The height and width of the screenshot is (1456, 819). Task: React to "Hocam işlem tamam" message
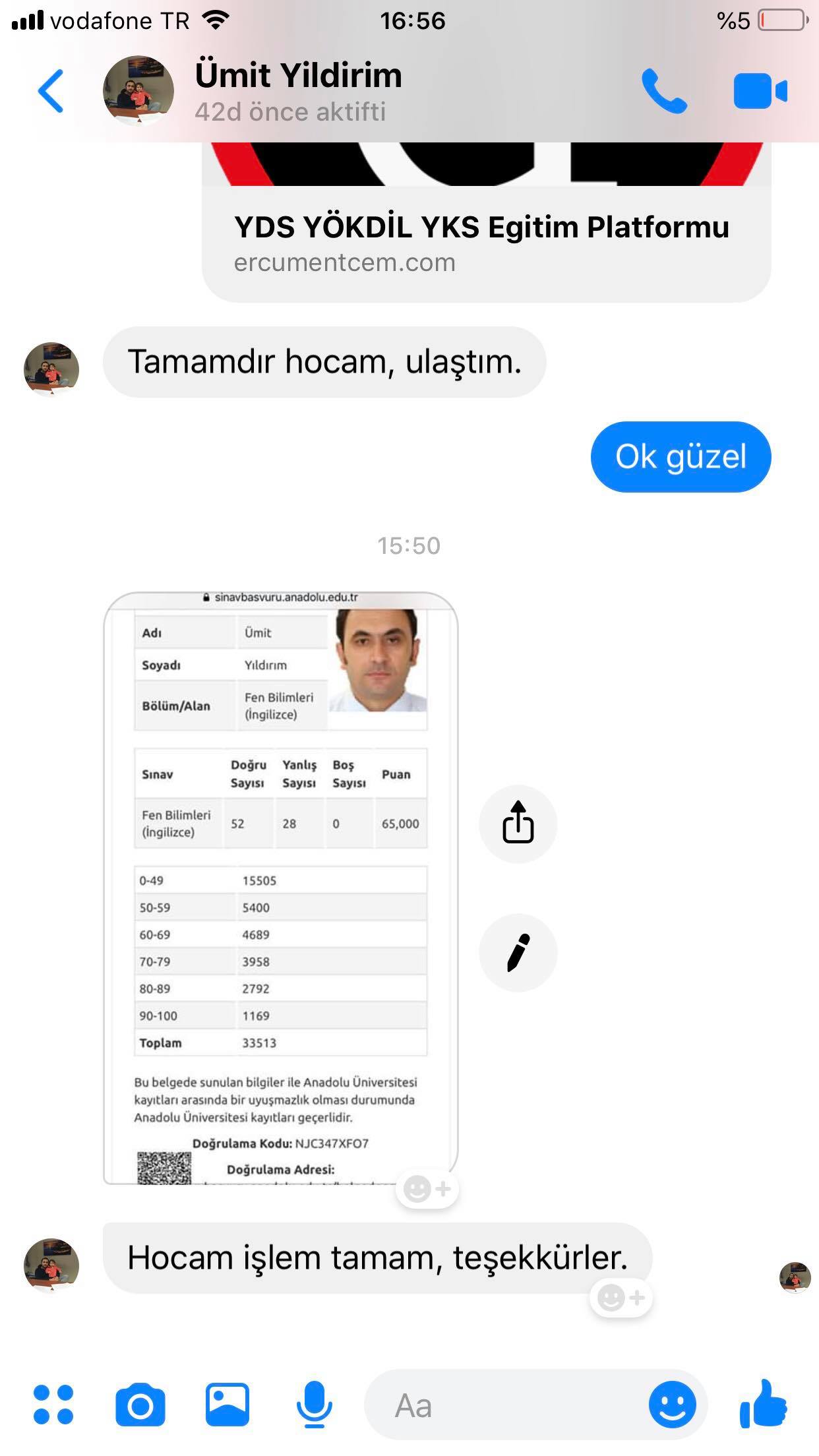coord(621,1298)
